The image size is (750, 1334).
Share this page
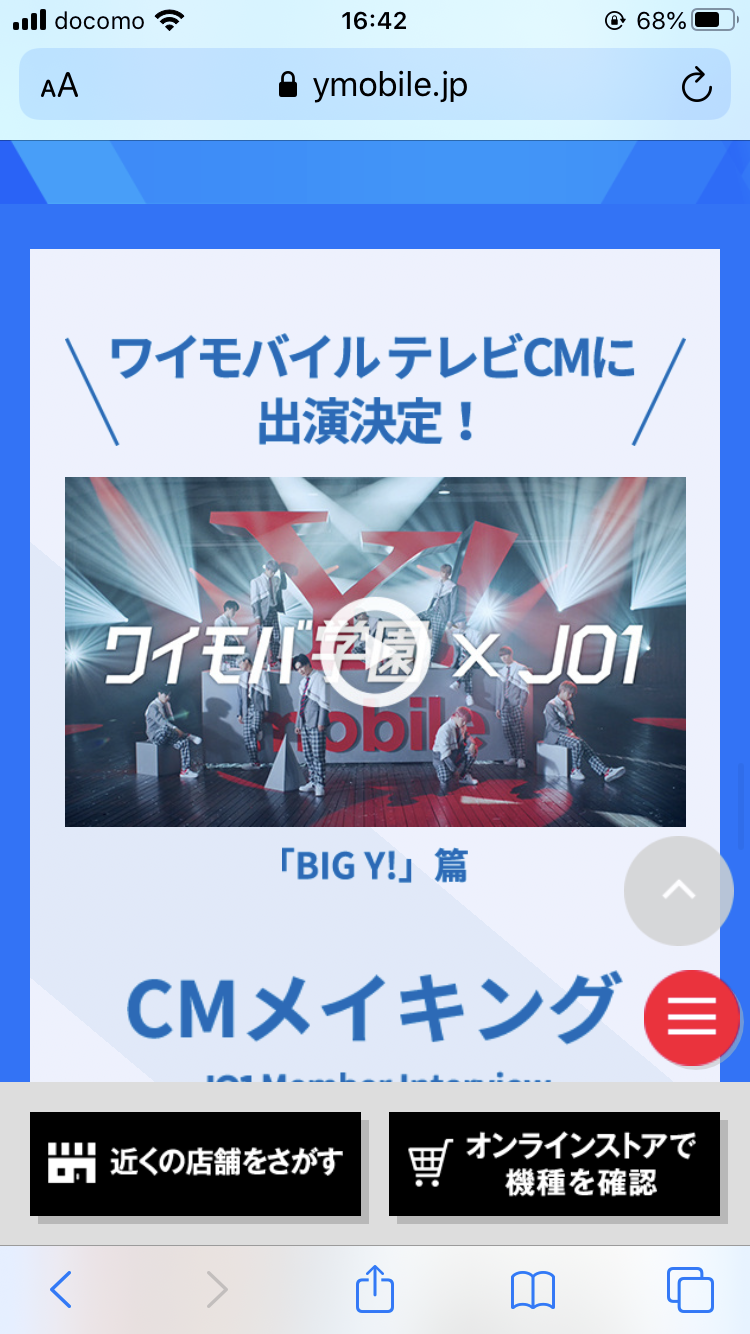pos(375,1288)
